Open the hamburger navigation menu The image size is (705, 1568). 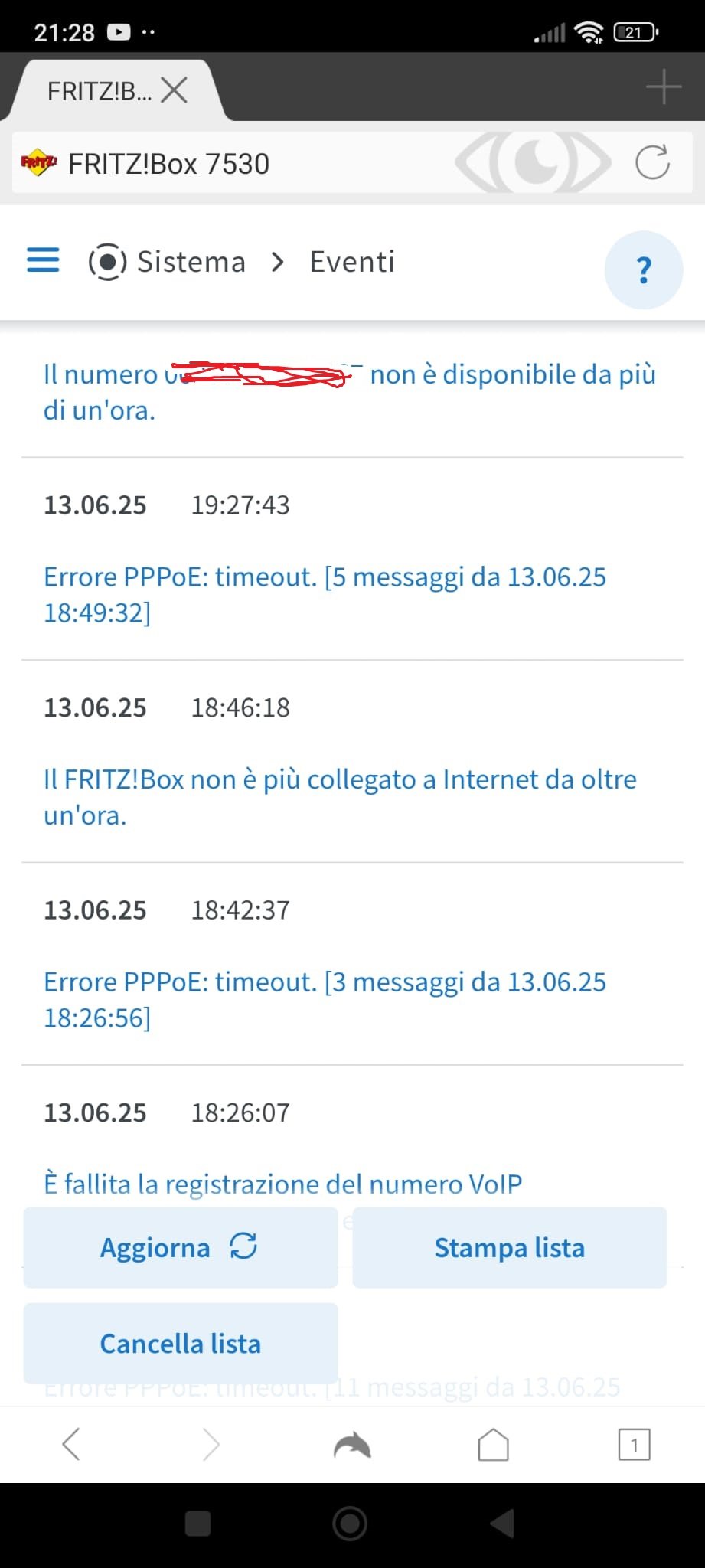(43, 260)
